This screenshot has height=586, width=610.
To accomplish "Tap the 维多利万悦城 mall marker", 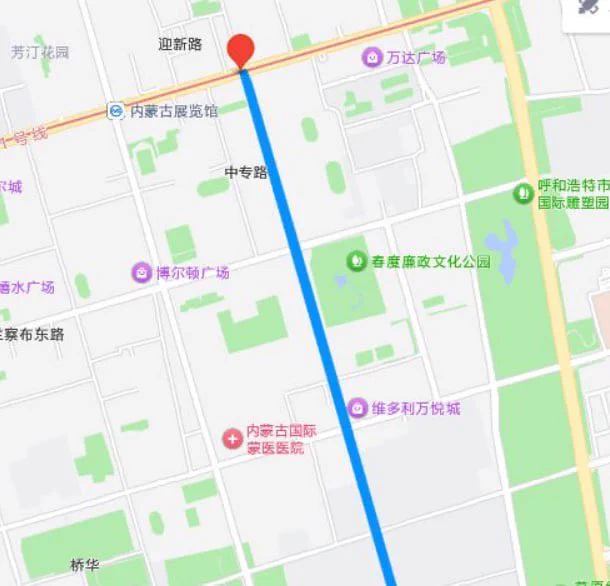I will pos(357,408).
